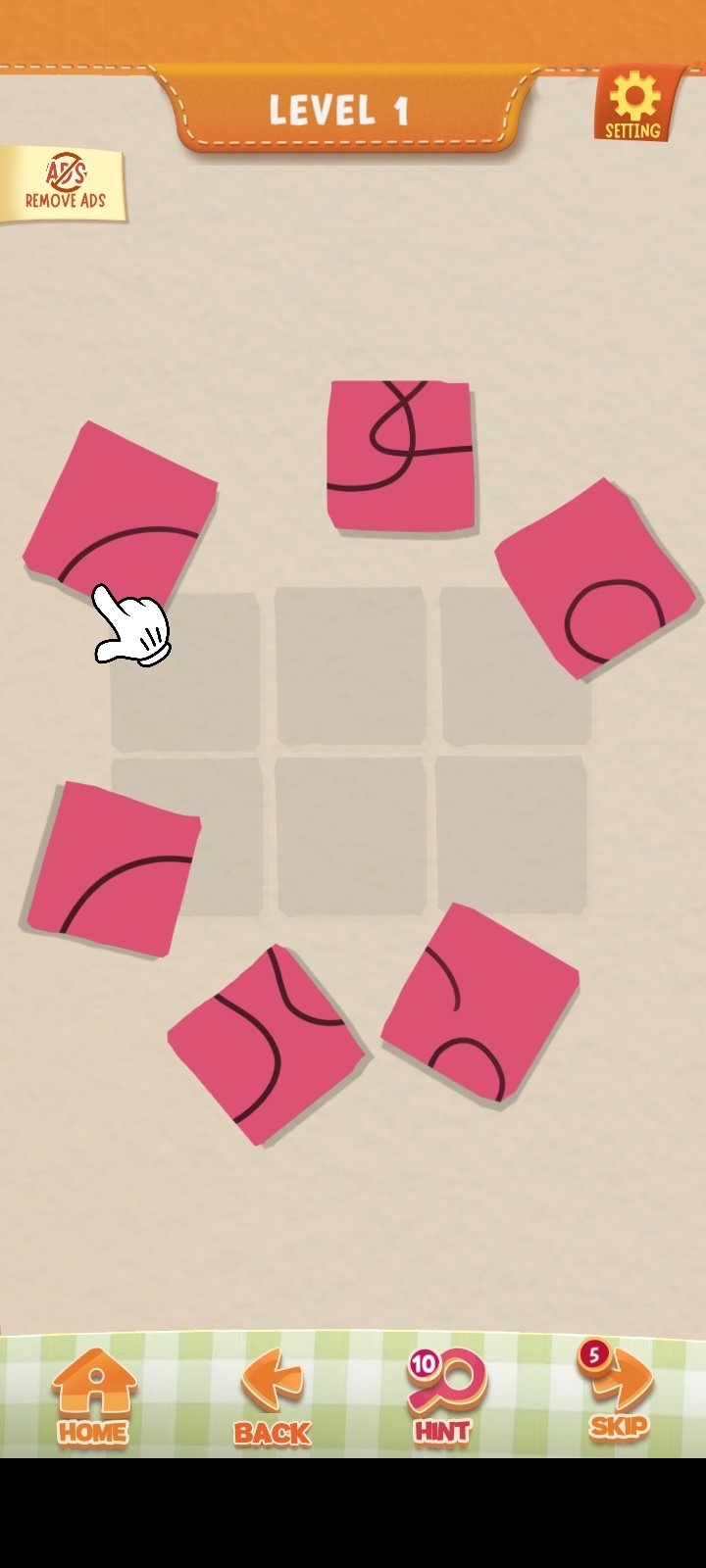Viewport: 706px width, 1568px height.
Task: Use the Hint magnifier
Action: point(444,1396)
